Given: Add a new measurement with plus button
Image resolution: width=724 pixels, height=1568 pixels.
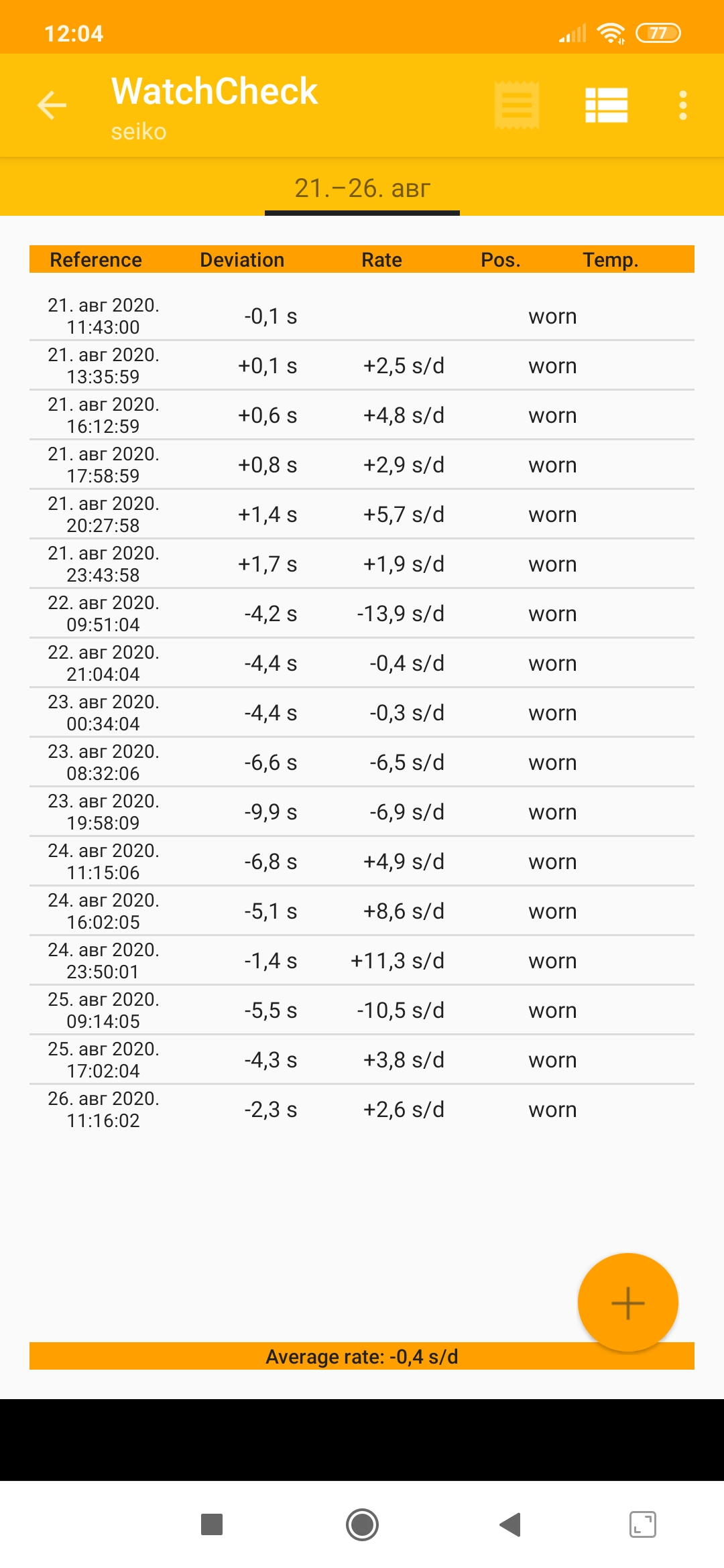Looking at the screenshot, I should pyautogui.click(x=627, y=1303).
